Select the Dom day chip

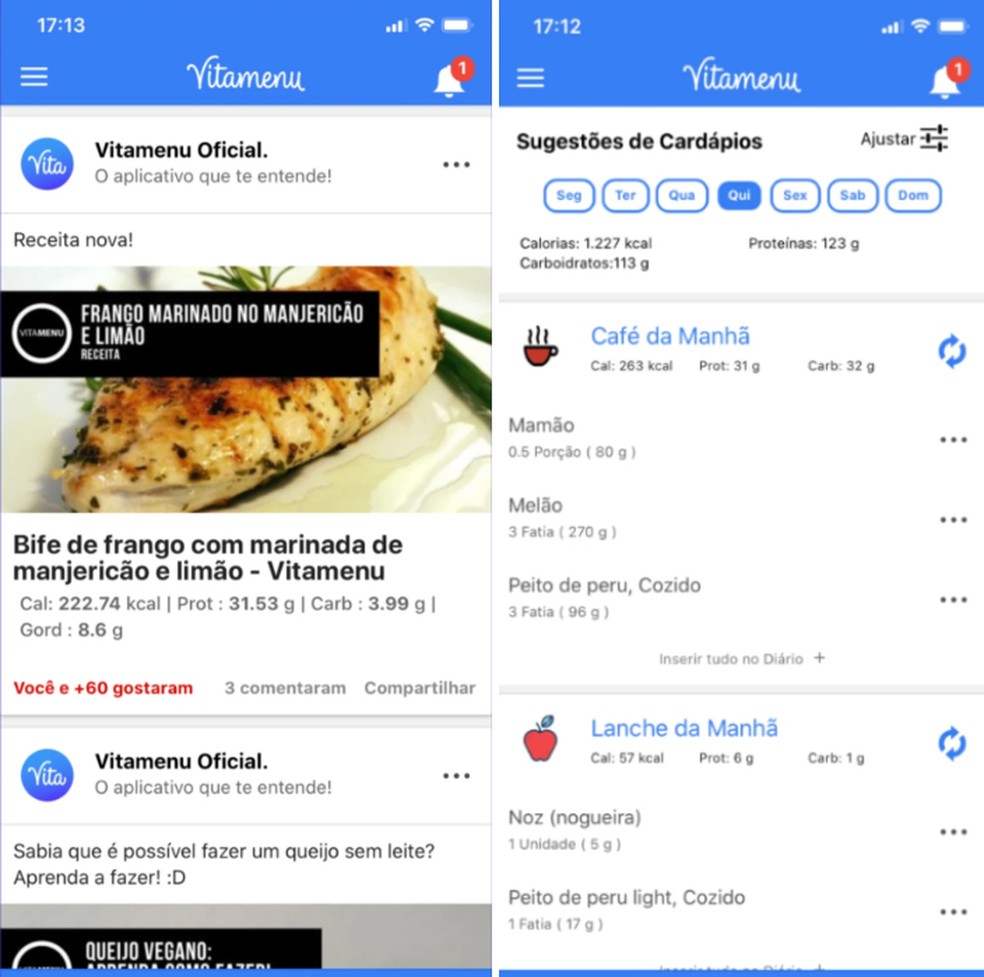point(913,196)
